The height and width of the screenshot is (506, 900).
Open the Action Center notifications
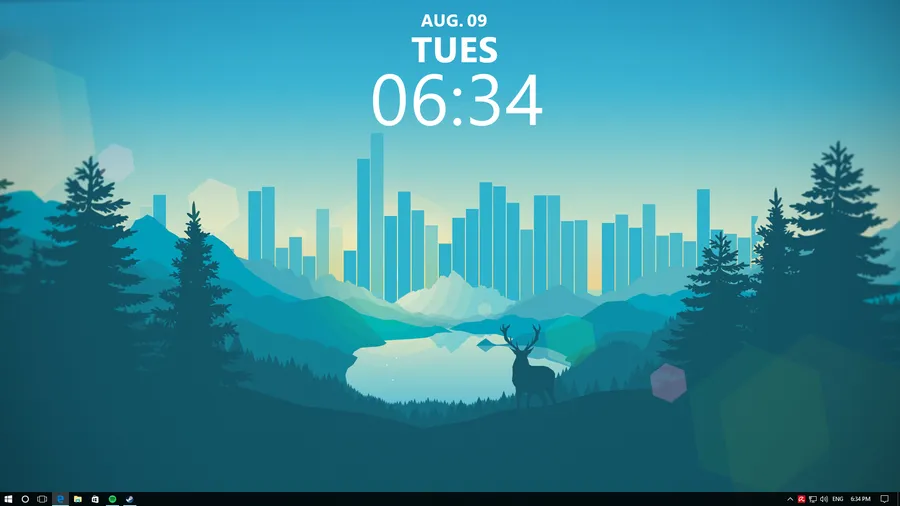(x=885, y=498)
